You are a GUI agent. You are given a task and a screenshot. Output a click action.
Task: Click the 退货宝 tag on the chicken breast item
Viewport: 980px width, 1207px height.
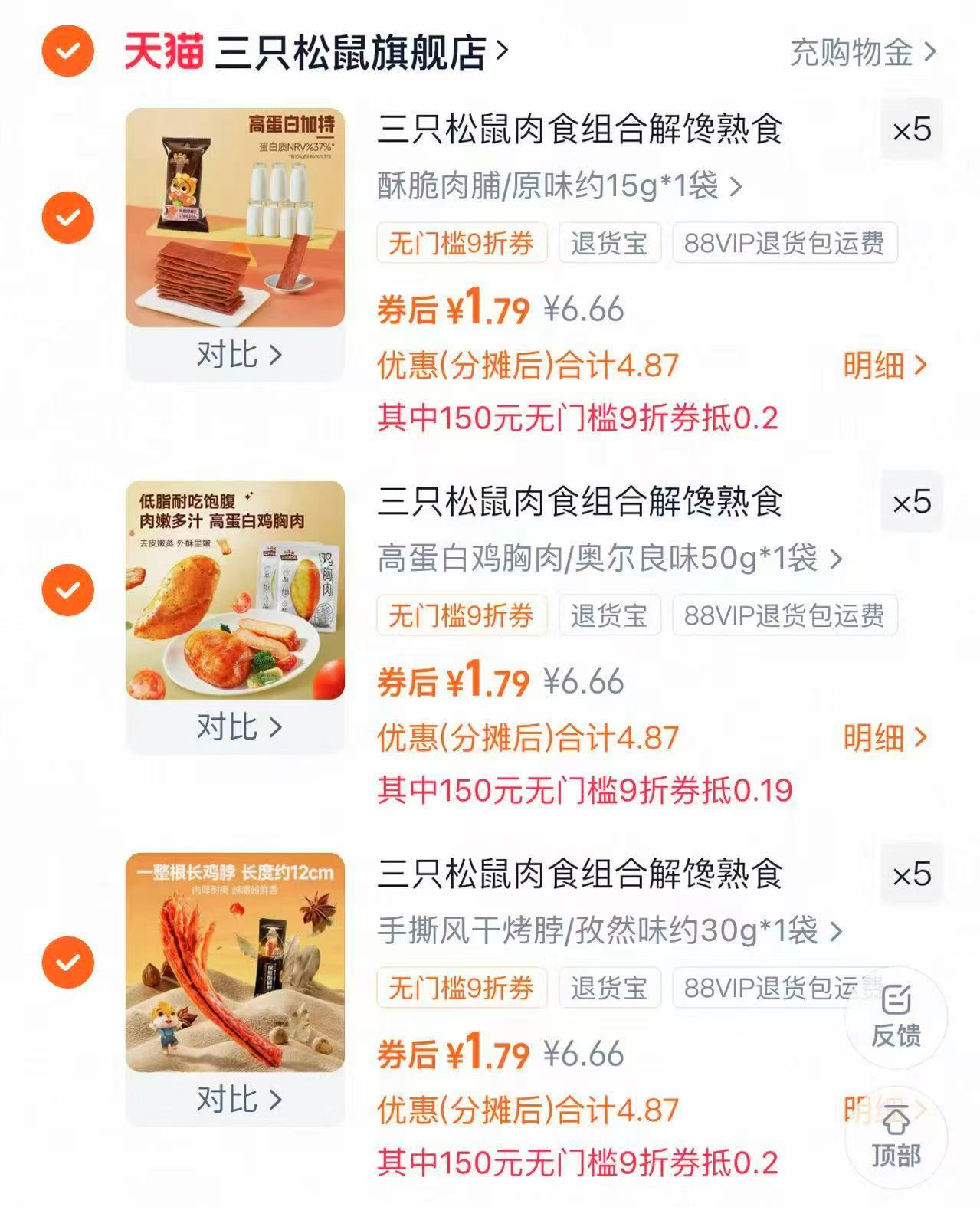608,614
